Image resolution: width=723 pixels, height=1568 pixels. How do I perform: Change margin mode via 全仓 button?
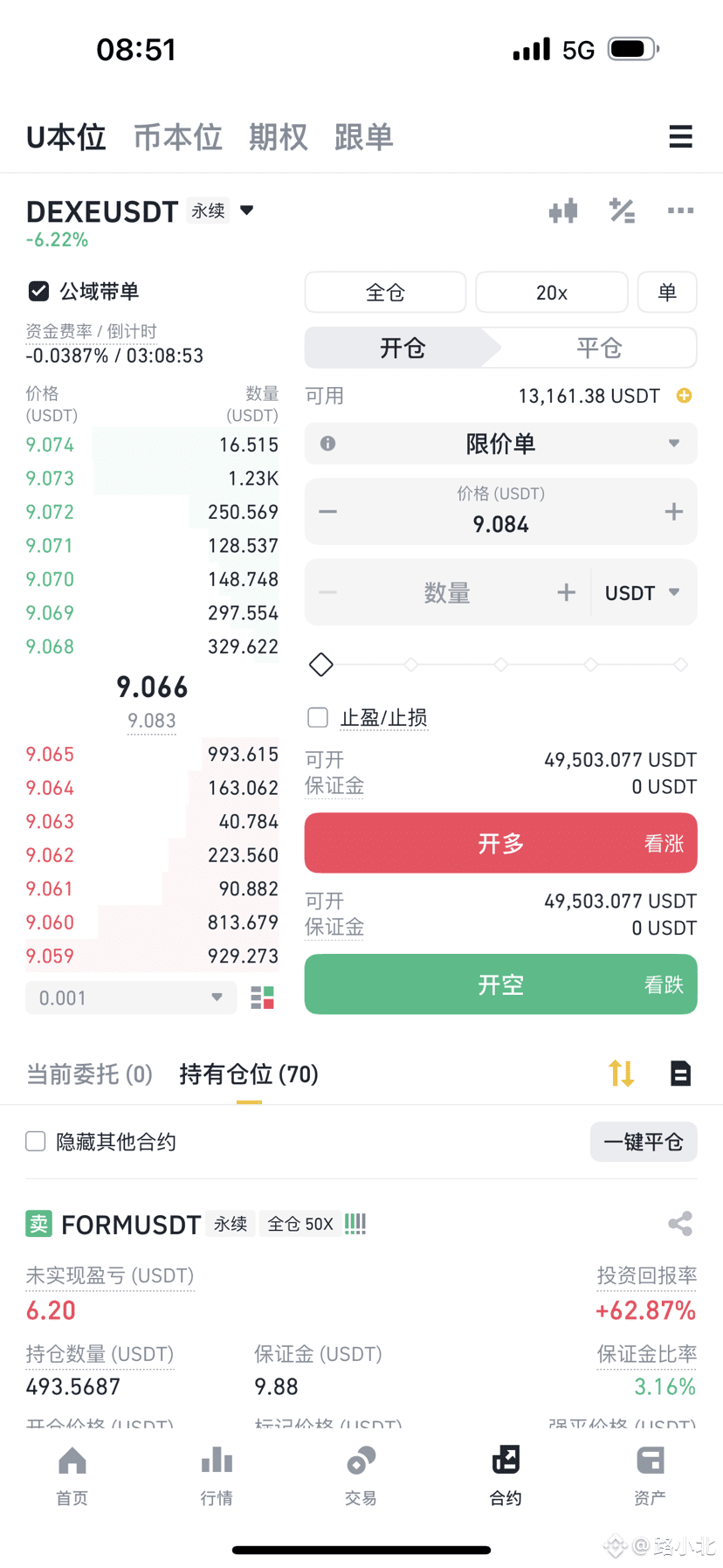coord(385,292)
